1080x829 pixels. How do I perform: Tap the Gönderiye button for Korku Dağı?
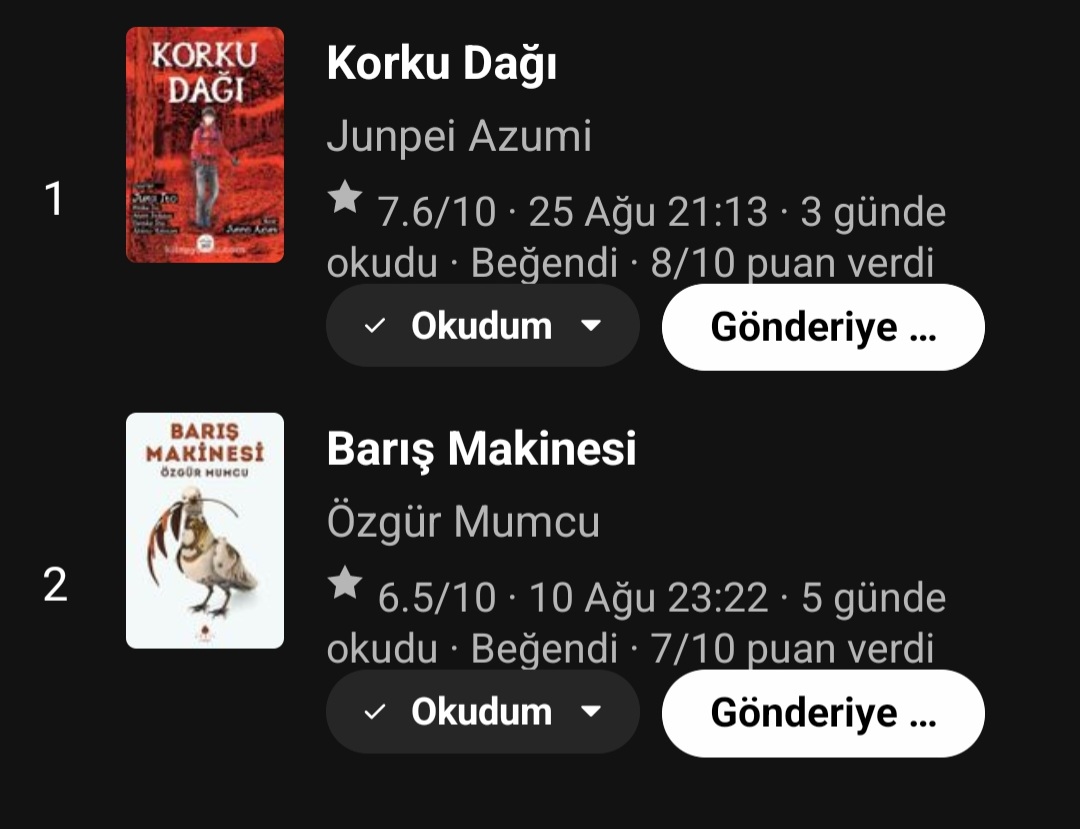822,327
